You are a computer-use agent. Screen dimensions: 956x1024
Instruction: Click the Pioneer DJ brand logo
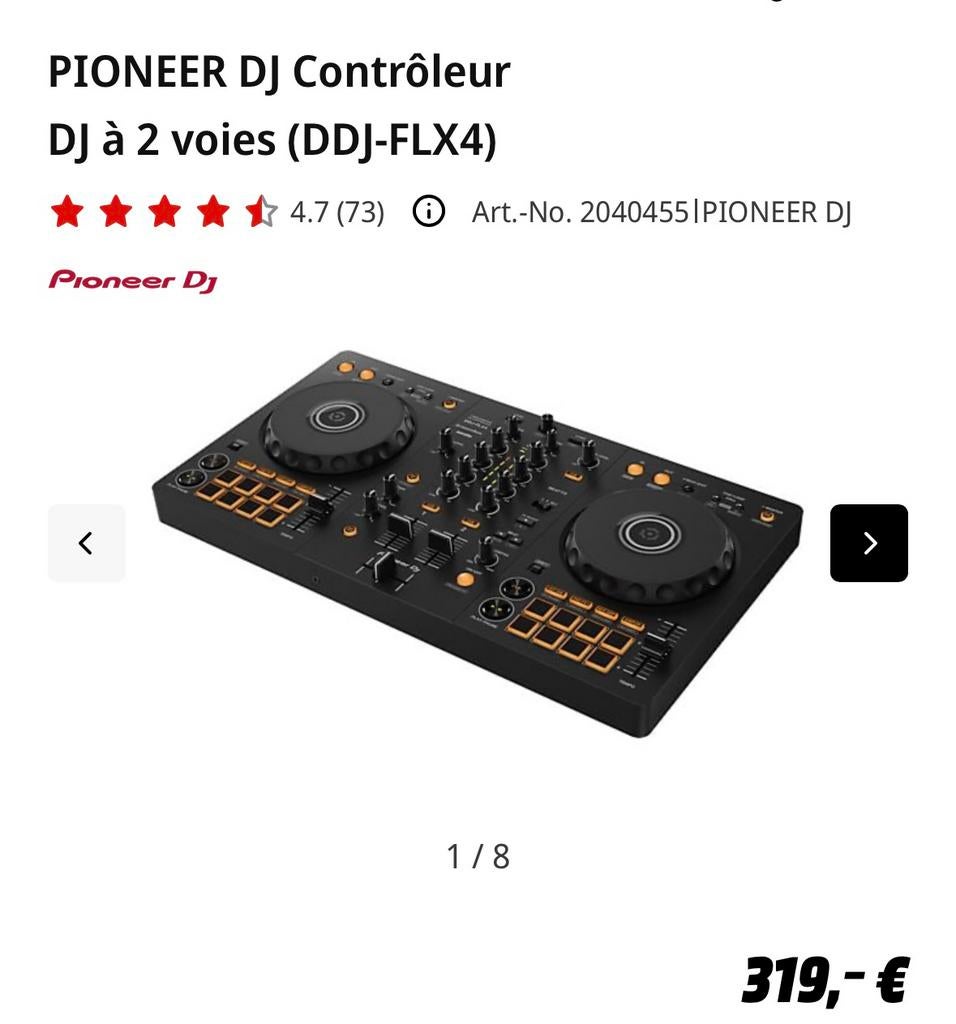click(x=134, y=282)
